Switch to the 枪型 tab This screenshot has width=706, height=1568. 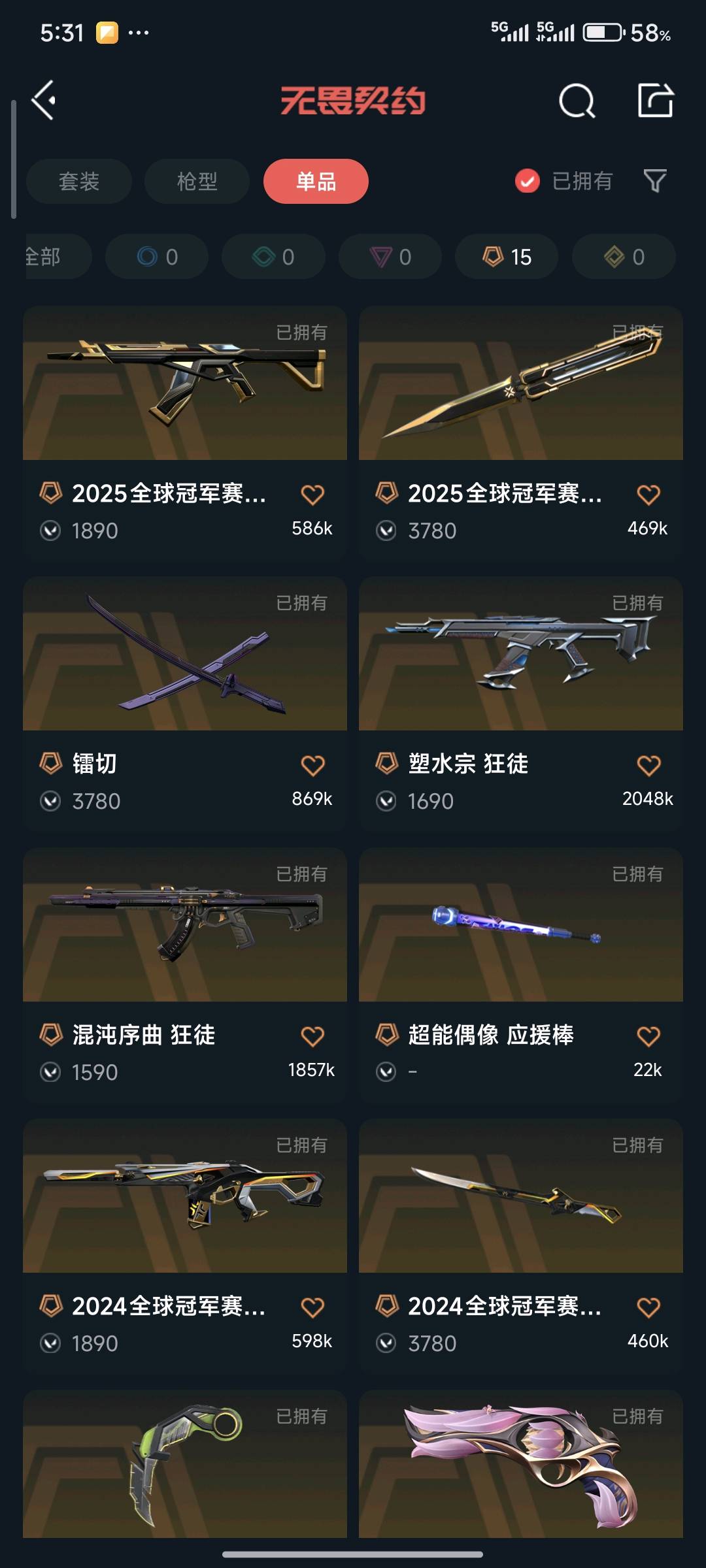[197, 181]
